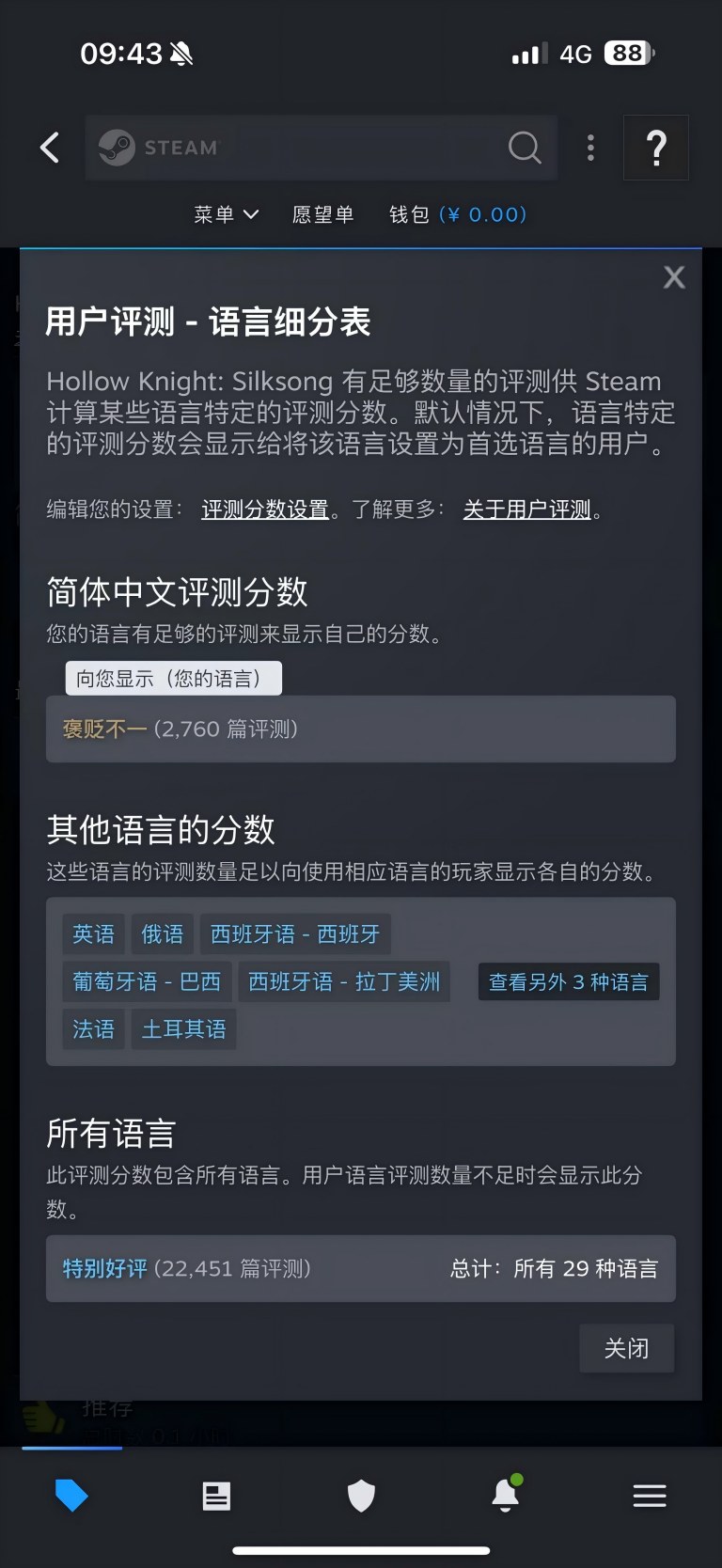This screenshot has height=1568, width=722.
Task: Select the 土耳其语 language chip
Action: pos(184,1029)
